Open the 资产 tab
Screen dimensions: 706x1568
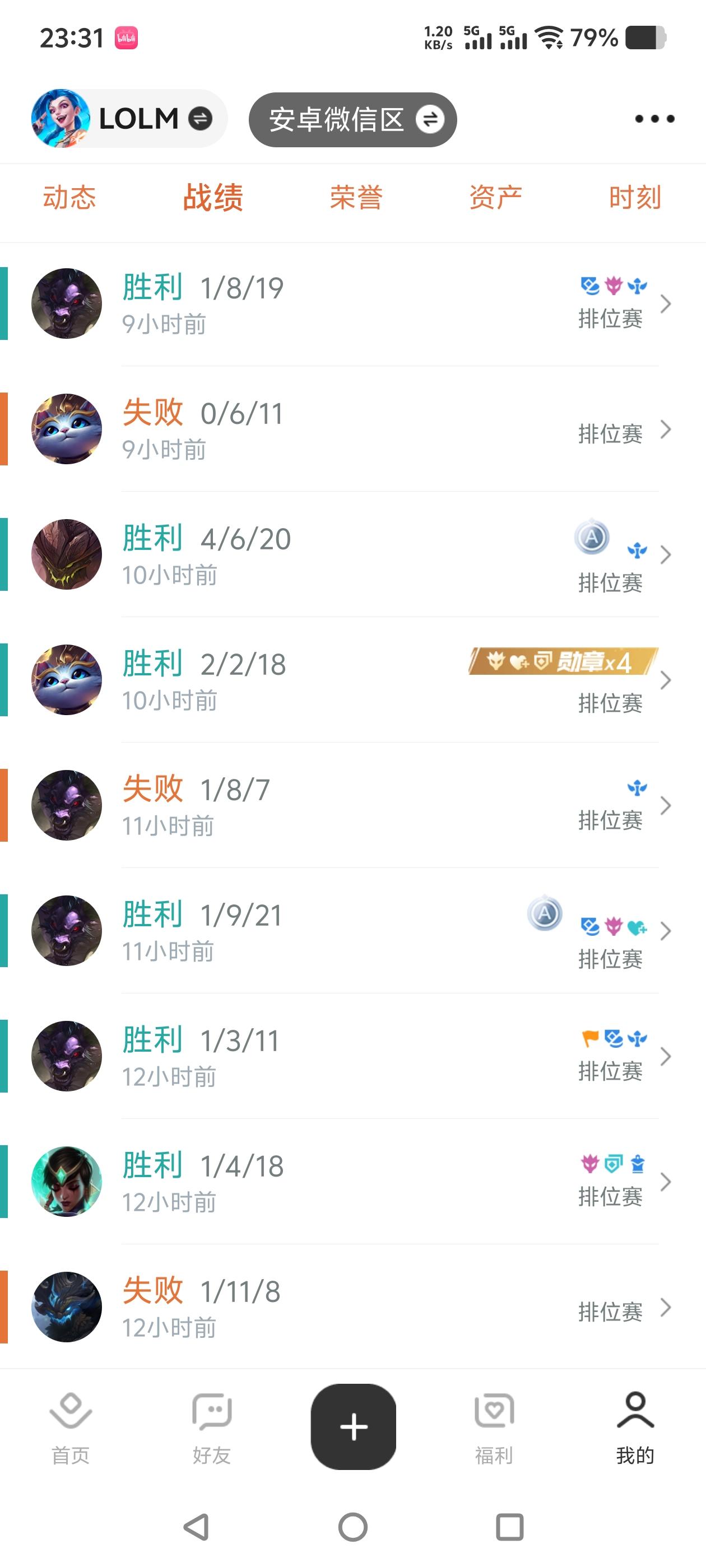click(495, 196)
